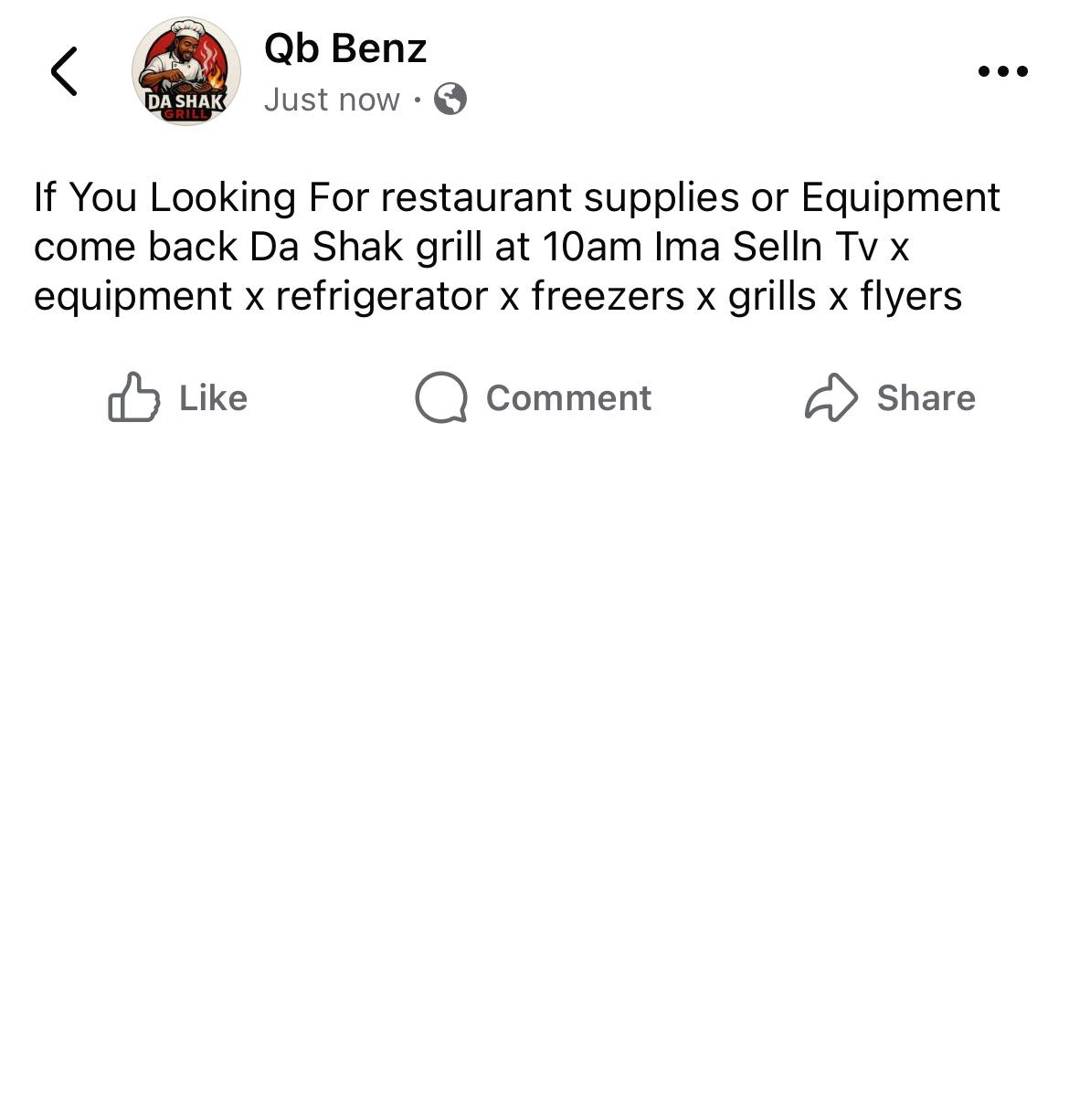Screen dimensions: 1069x1120
Task: Tap the Share arrow icon
Action: coord(831,397)
